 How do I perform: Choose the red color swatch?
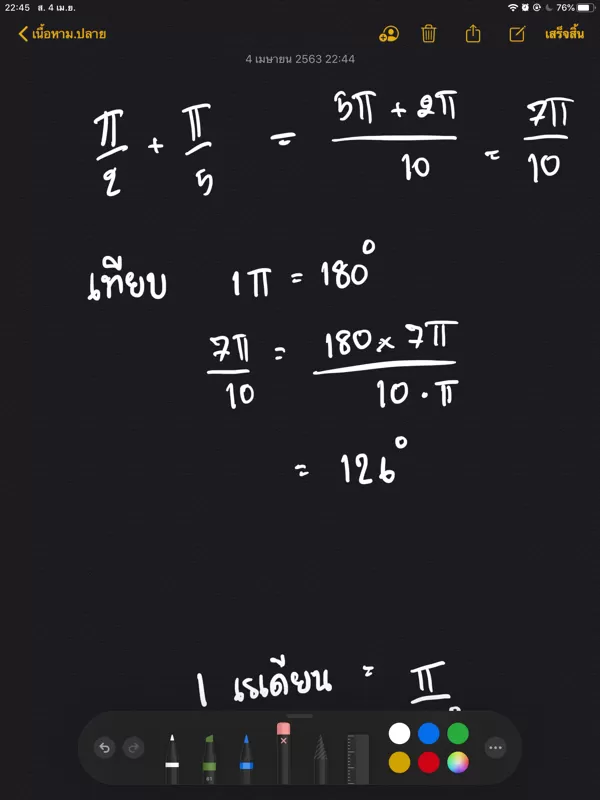click(x=429, y=763)
